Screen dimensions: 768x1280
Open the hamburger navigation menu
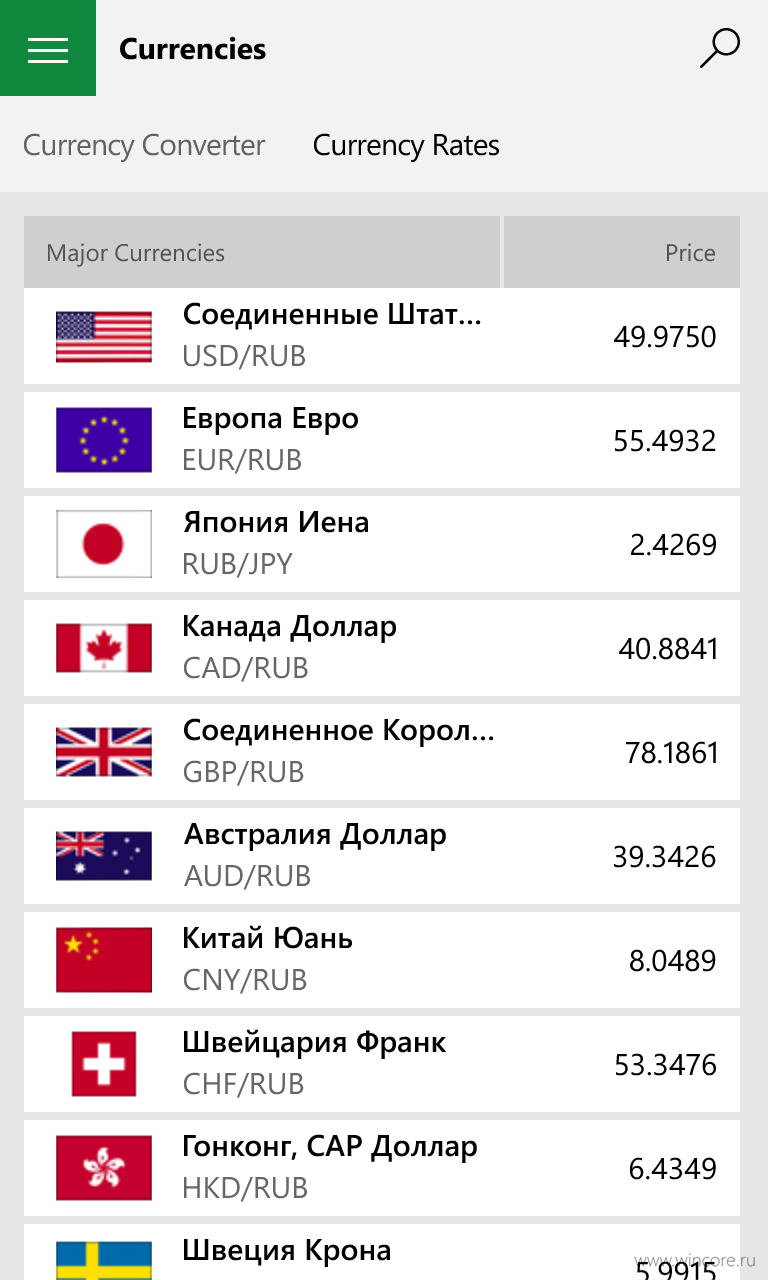click(48, 48)
